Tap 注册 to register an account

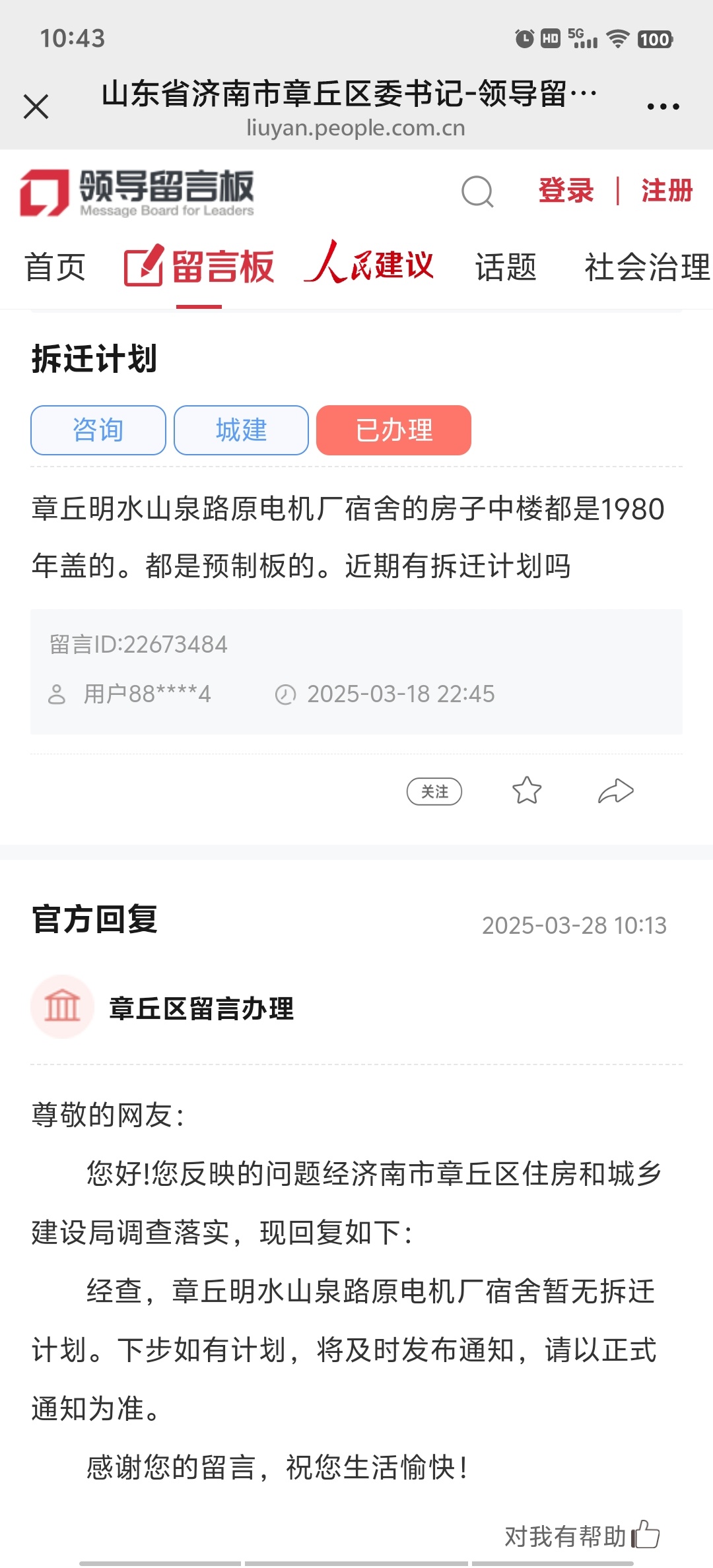667,191
